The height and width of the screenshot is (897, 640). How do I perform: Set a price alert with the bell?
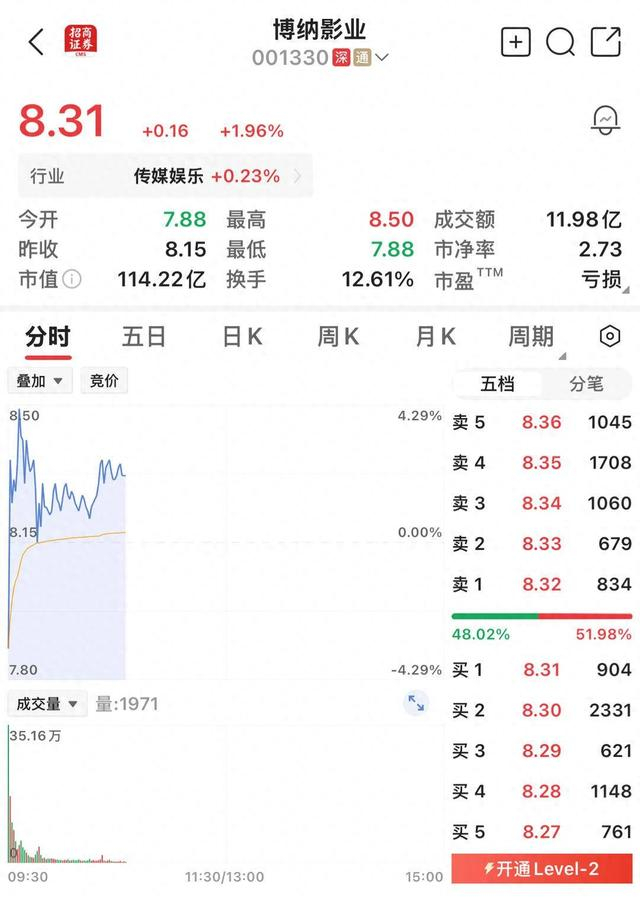pyautogui.click(x=605, y=120)
